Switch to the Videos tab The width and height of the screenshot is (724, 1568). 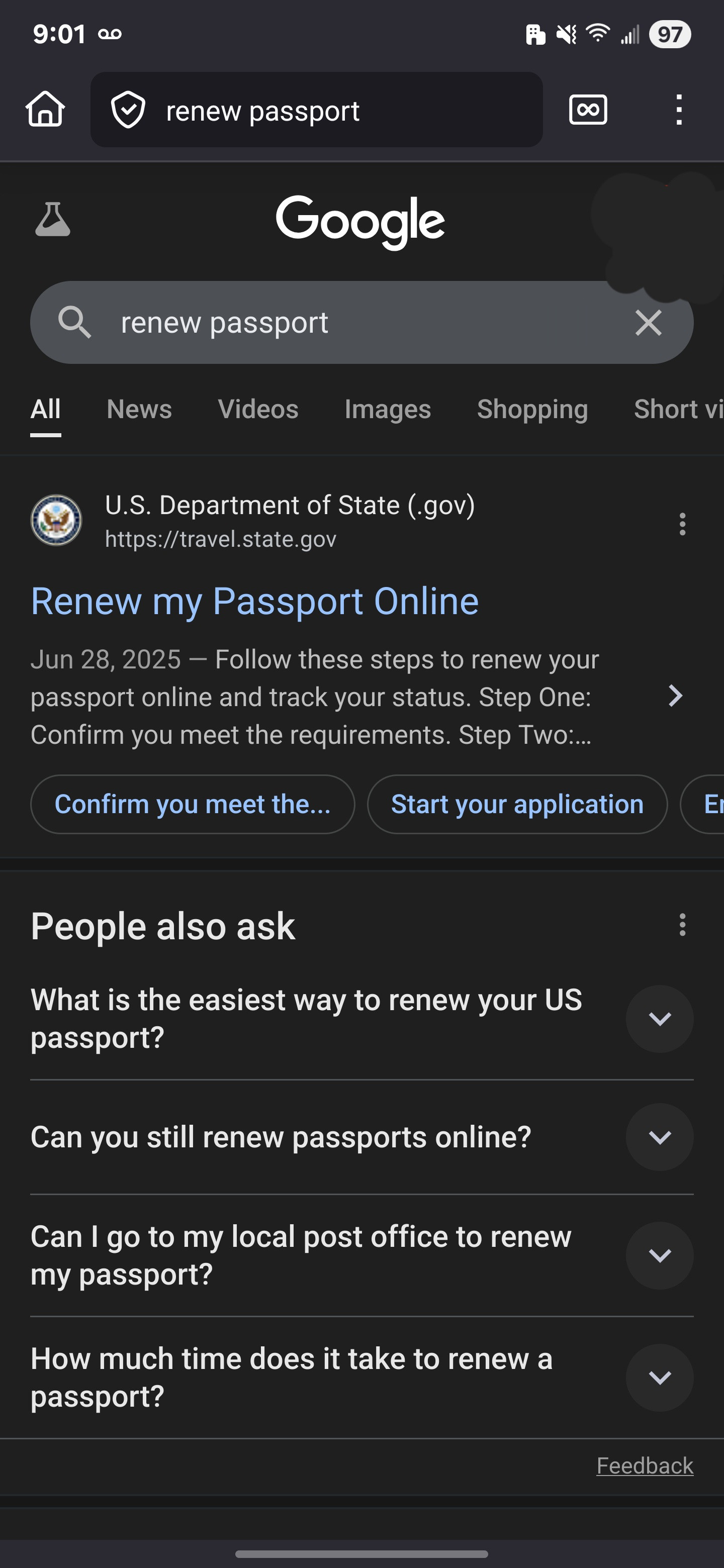tap(258, 409)
